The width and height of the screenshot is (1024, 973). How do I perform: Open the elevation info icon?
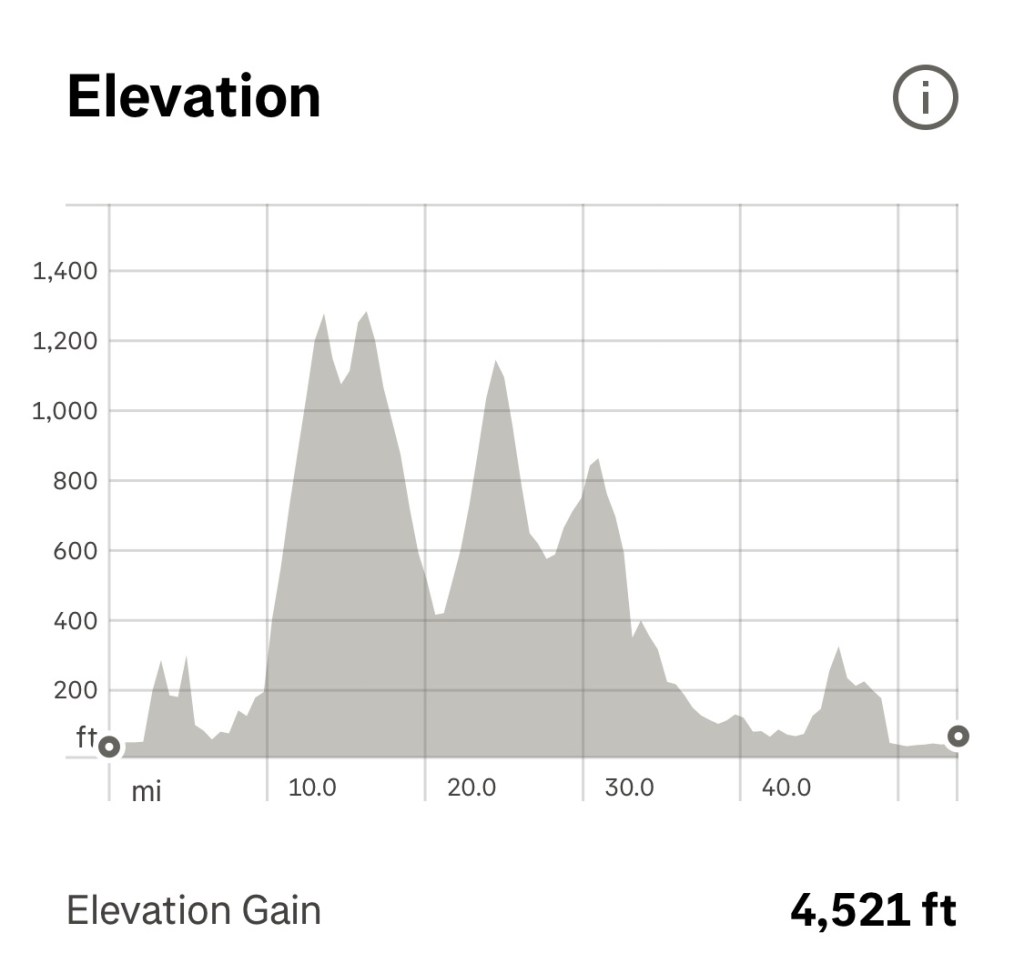[924, 98]
